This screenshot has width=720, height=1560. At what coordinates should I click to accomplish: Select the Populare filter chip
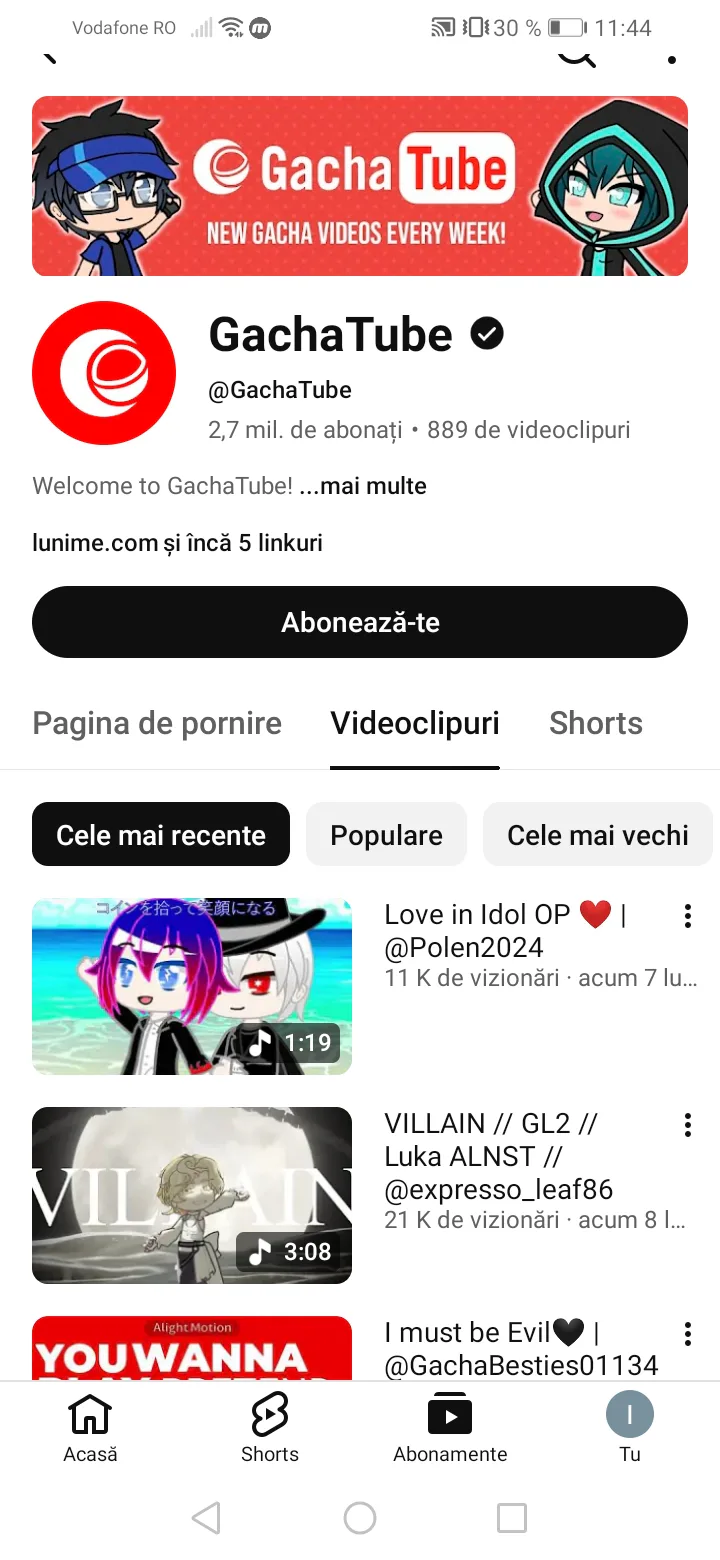[386, 835]
